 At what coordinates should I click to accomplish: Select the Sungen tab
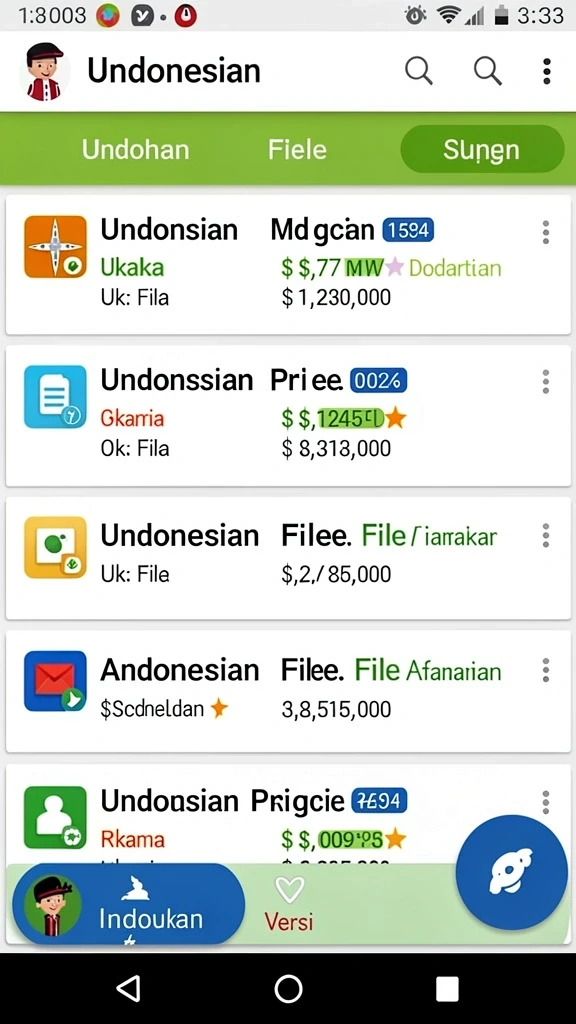coord(482,150)
